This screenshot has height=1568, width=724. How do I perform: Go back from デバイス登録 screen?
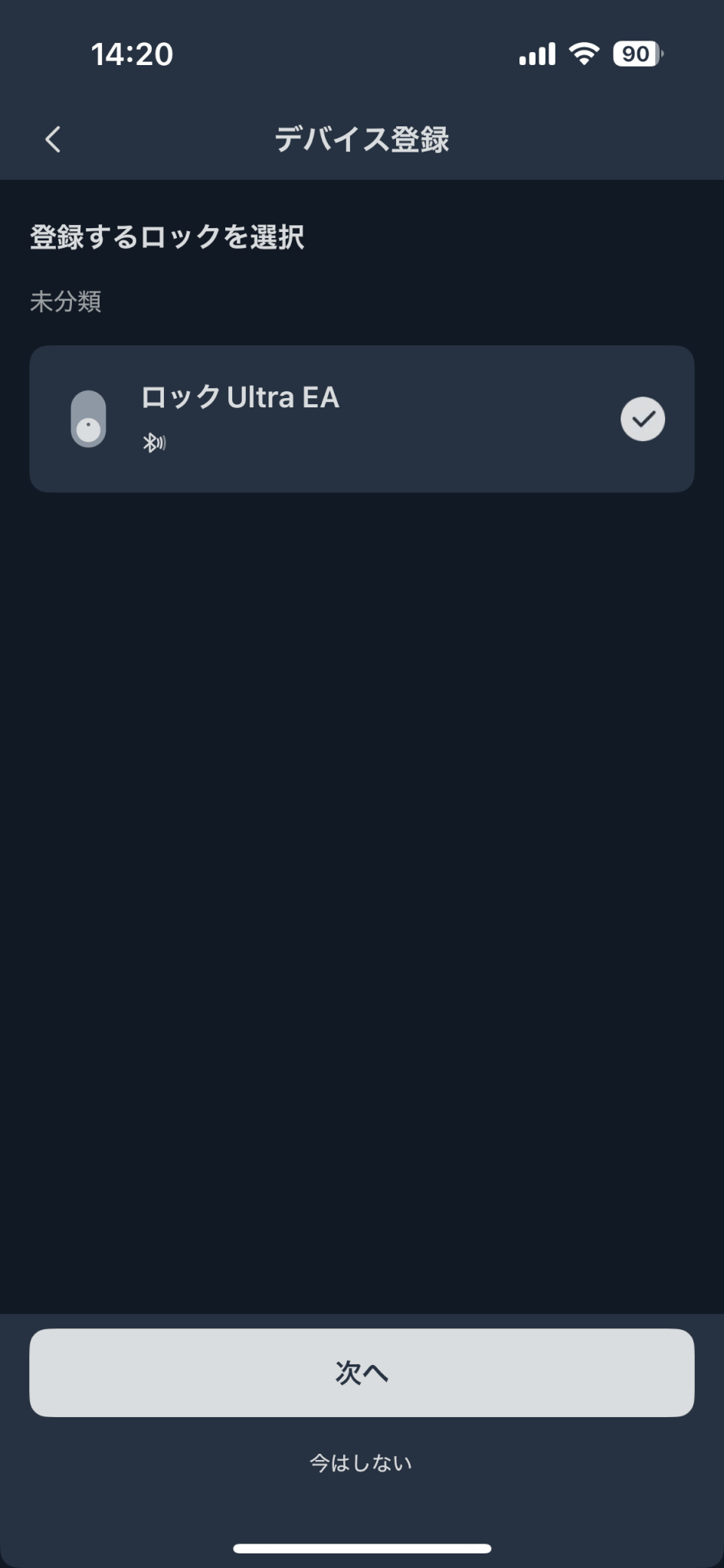point(53,139)
